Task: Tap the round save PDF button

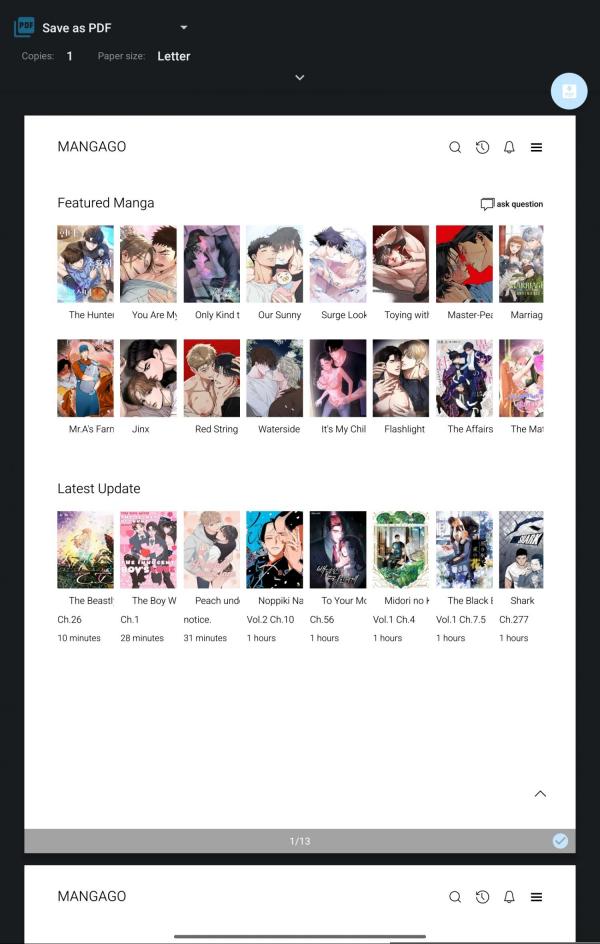Action: tap(569, 91)
